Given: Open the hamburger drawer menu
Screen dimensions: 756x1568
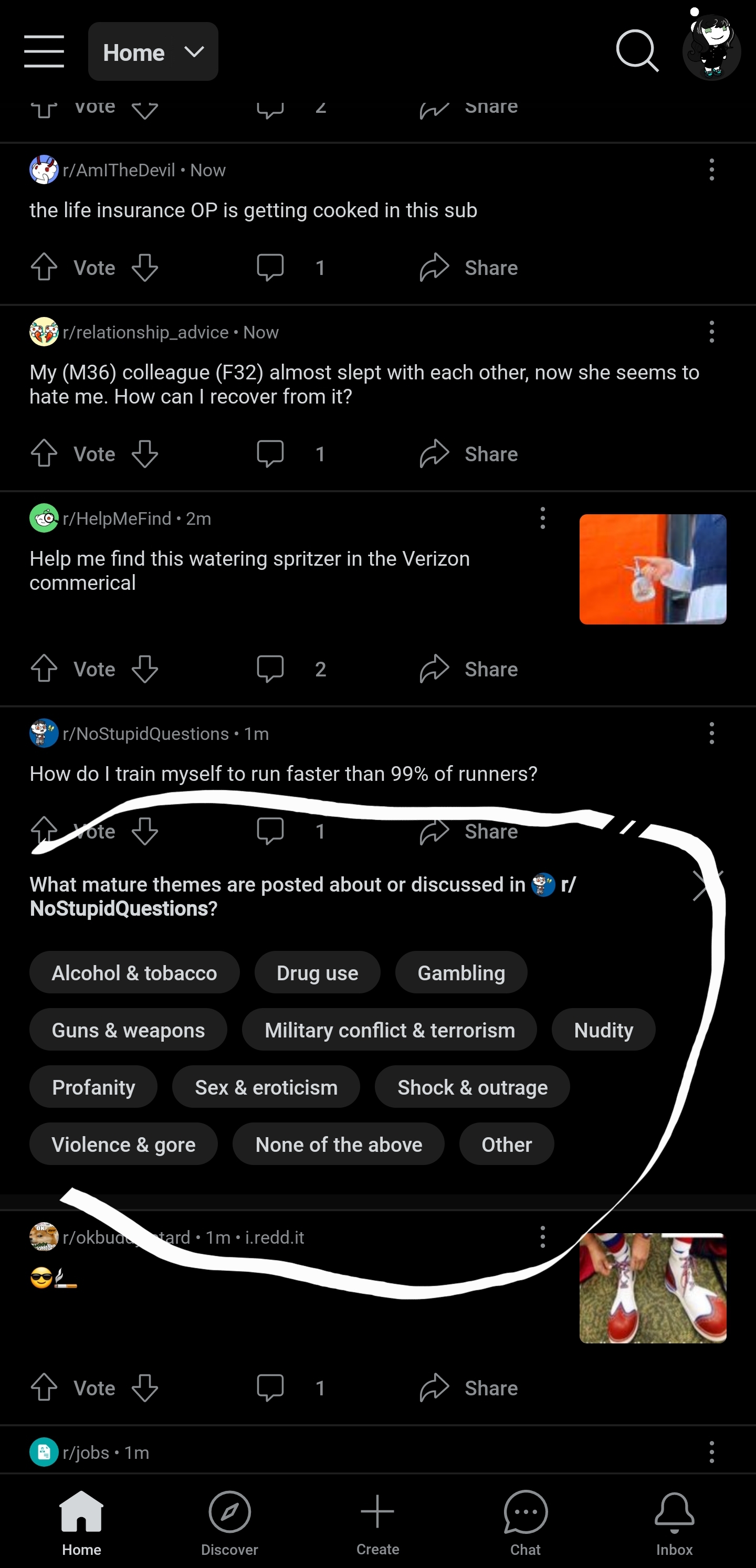Looking at the screenshot, I should 44,52.
